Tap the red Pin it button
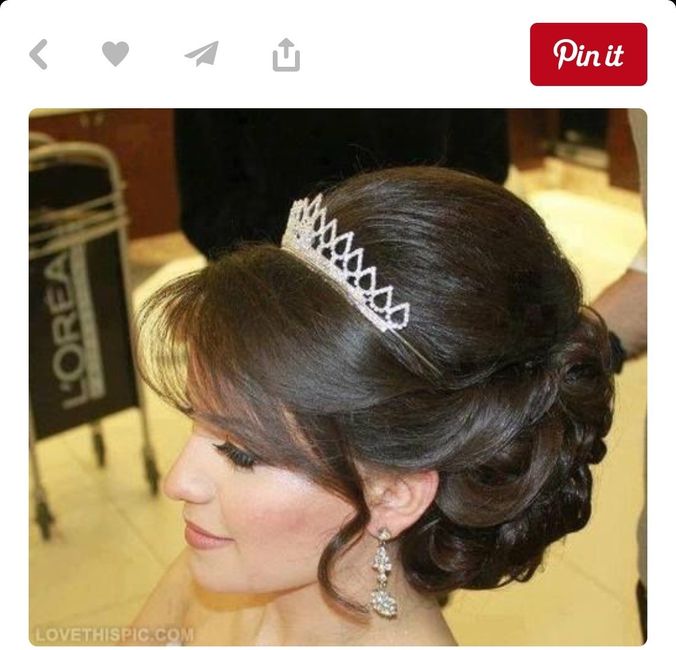Screen dimensions: 676x650 click(588, 54)
